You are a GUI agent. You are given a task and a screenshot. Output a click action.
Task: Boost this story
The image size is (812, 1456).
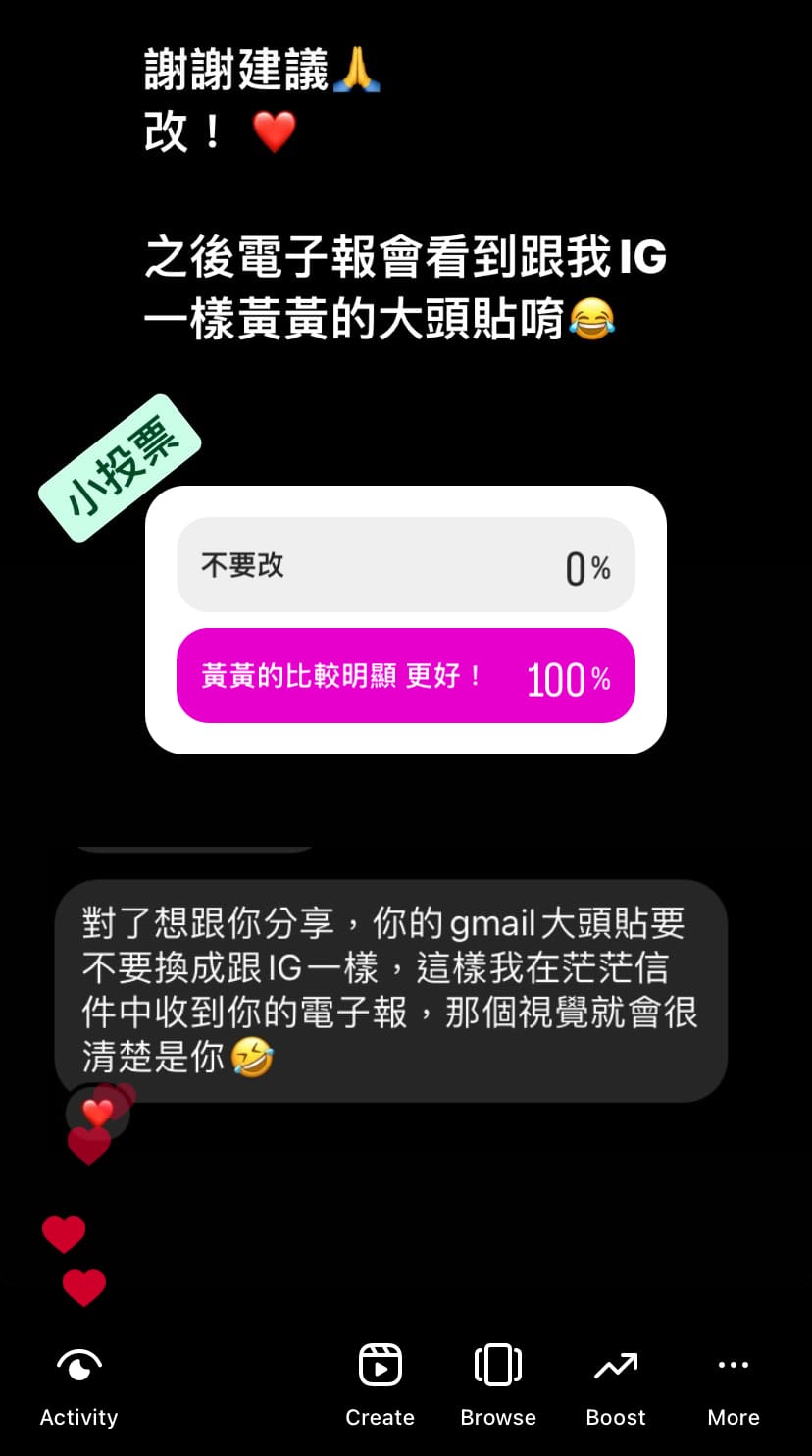[616, 1384]
